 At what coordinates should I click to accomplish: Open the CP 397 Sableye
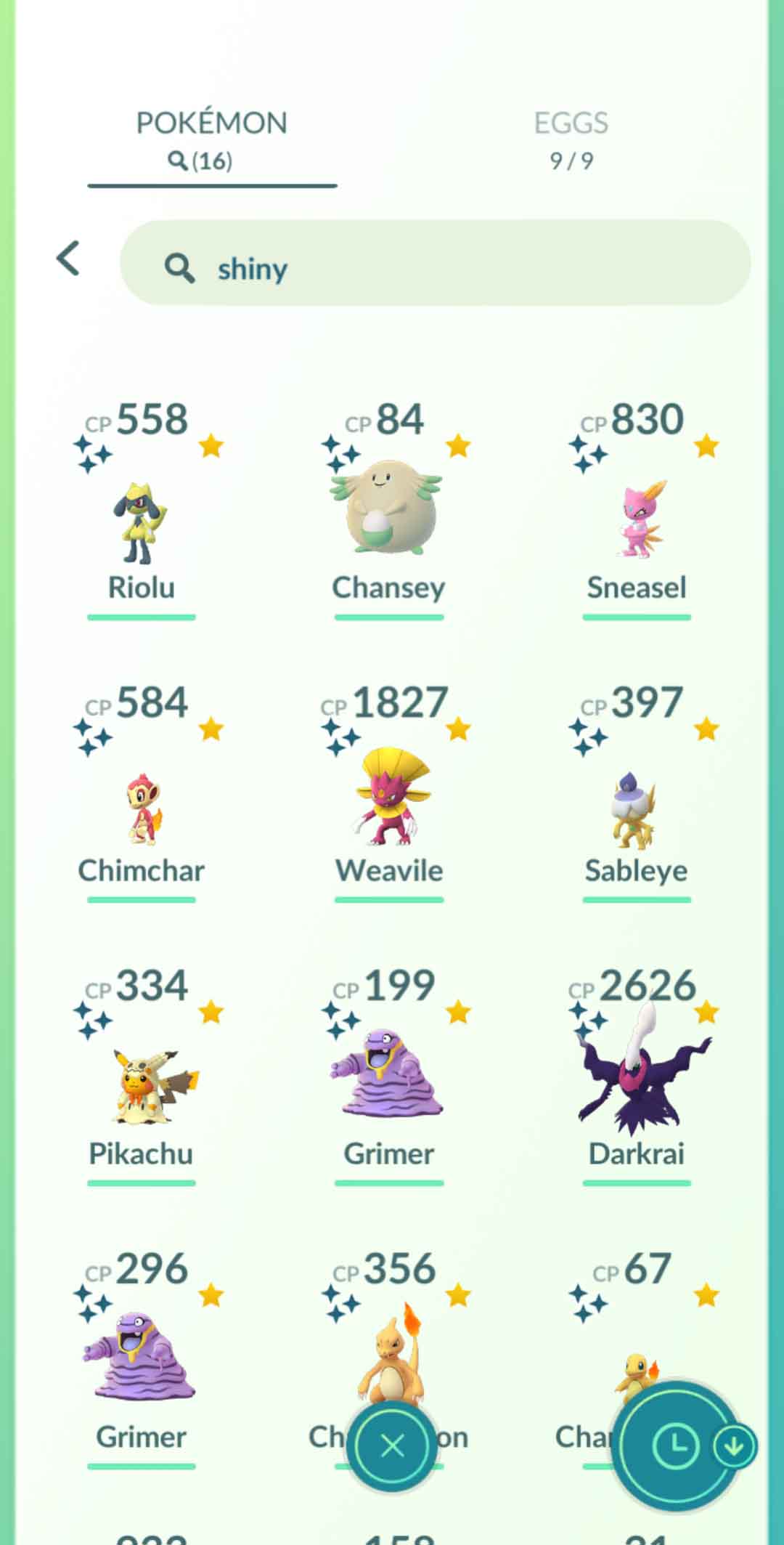point(636,806)
